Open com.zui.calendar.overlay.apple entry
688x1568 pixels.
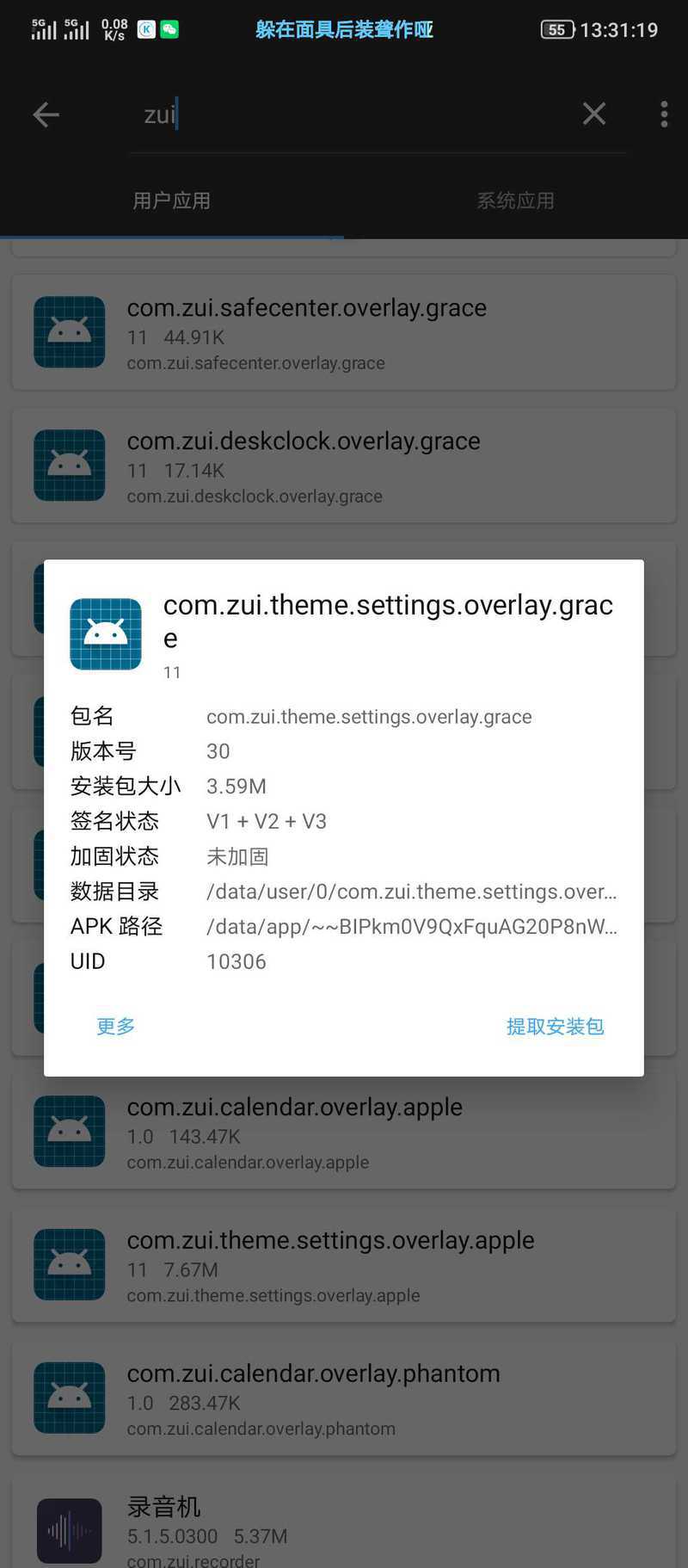click(x=344, y=1132)
